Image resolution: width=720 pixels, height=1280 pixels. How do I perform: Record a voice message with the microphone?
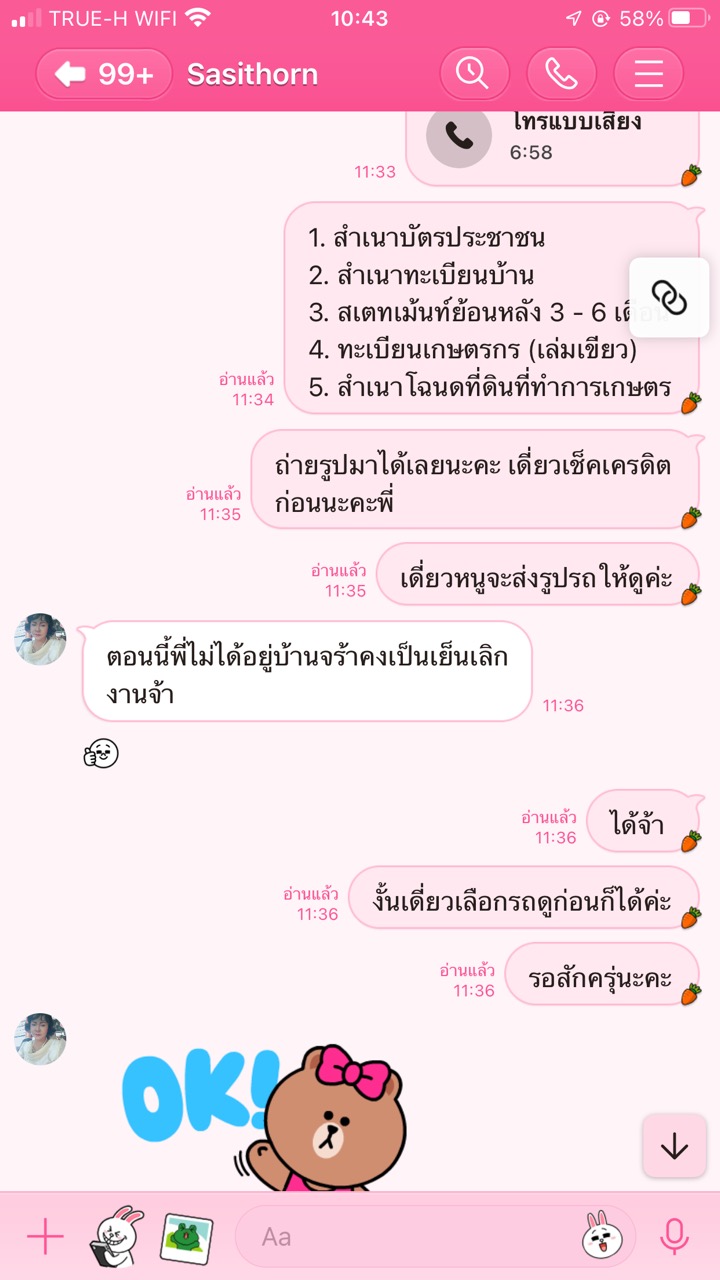pos(675,1237)
